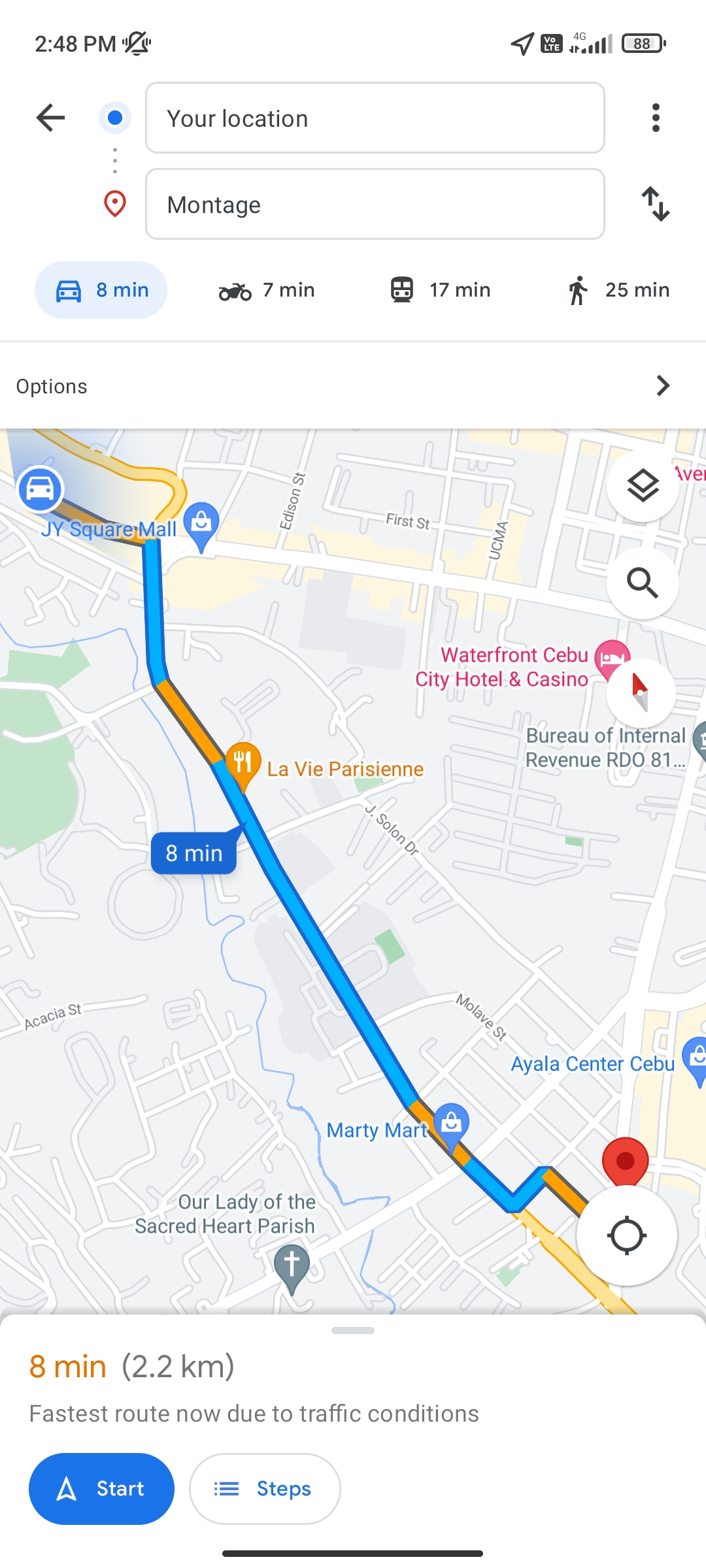The image size is (706, 1568).
Task: Switch to transit mode 17 min
Action: point(440,290)
